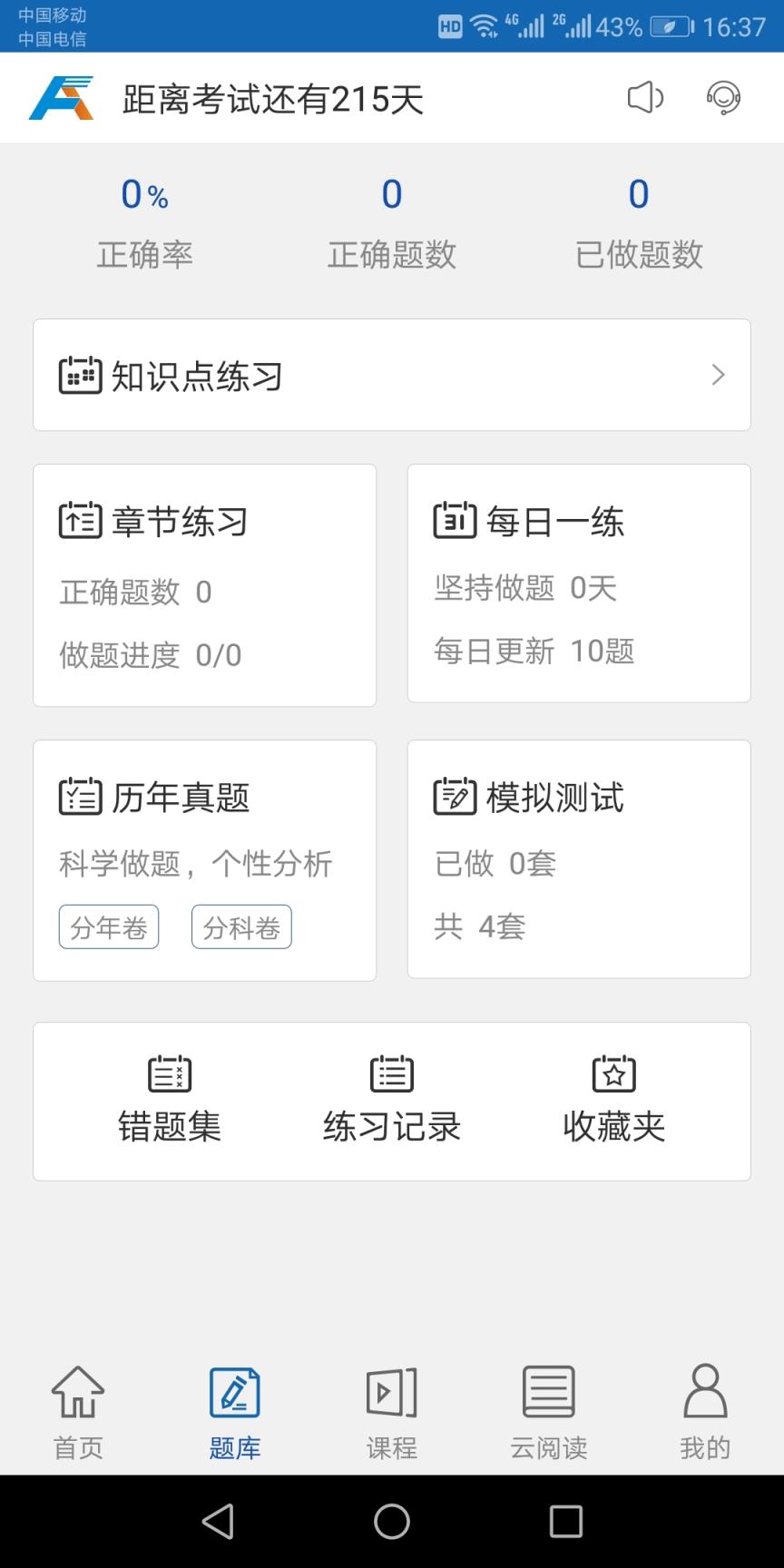
Task: Tap the 章节练习 chapter practice icon
Action: tap(80, 520)
